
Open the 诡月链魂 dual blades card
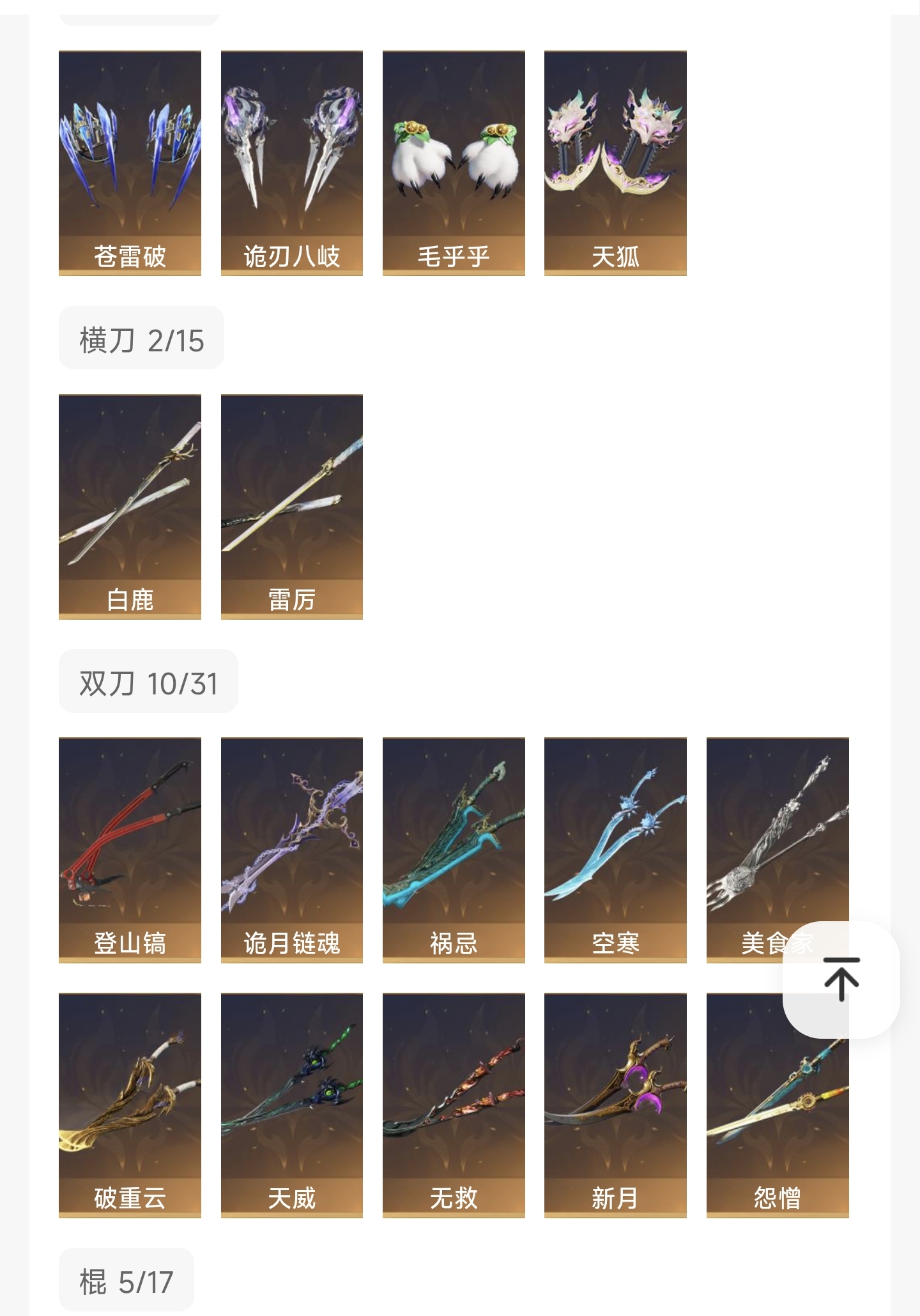(292, 850)
